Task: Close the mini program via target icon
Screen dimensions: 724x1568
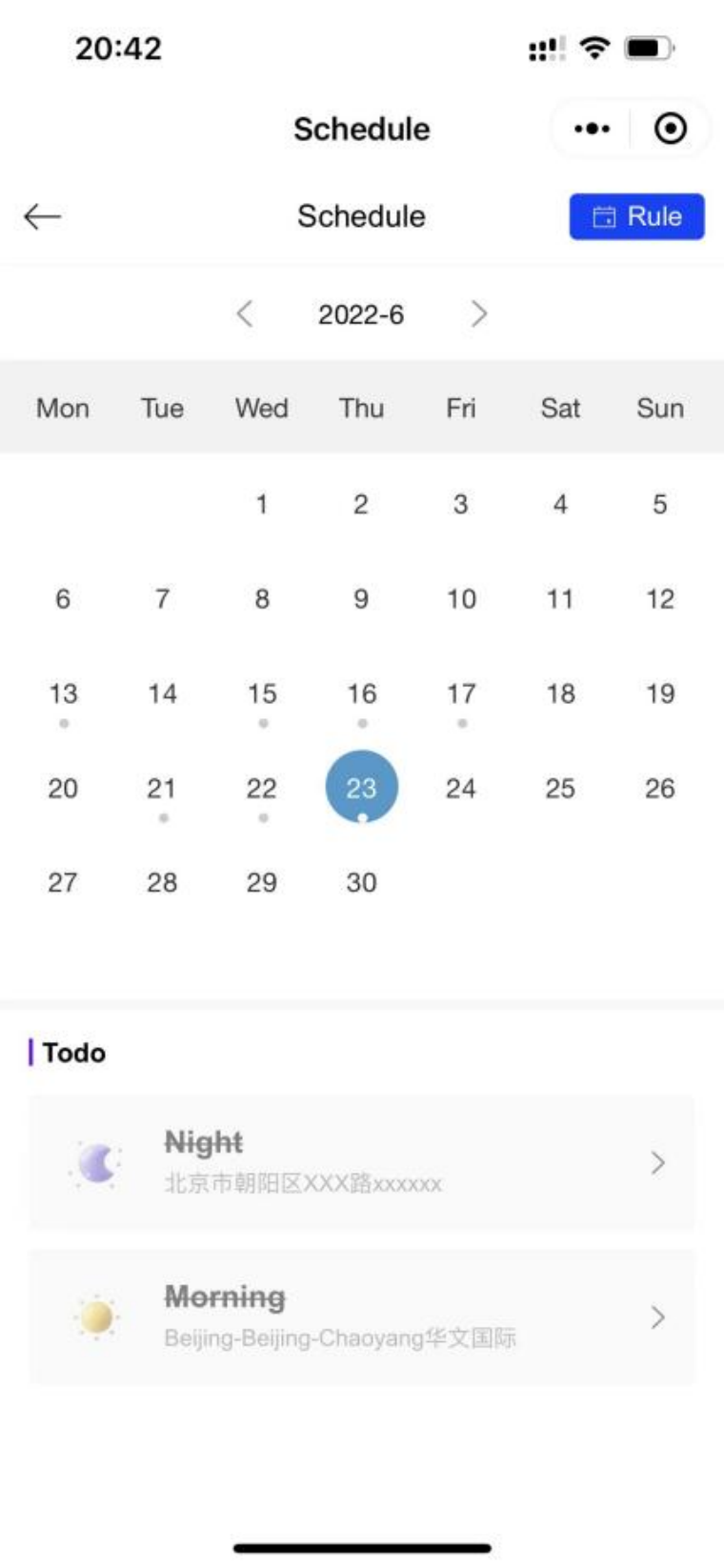Action: (670, 129)
